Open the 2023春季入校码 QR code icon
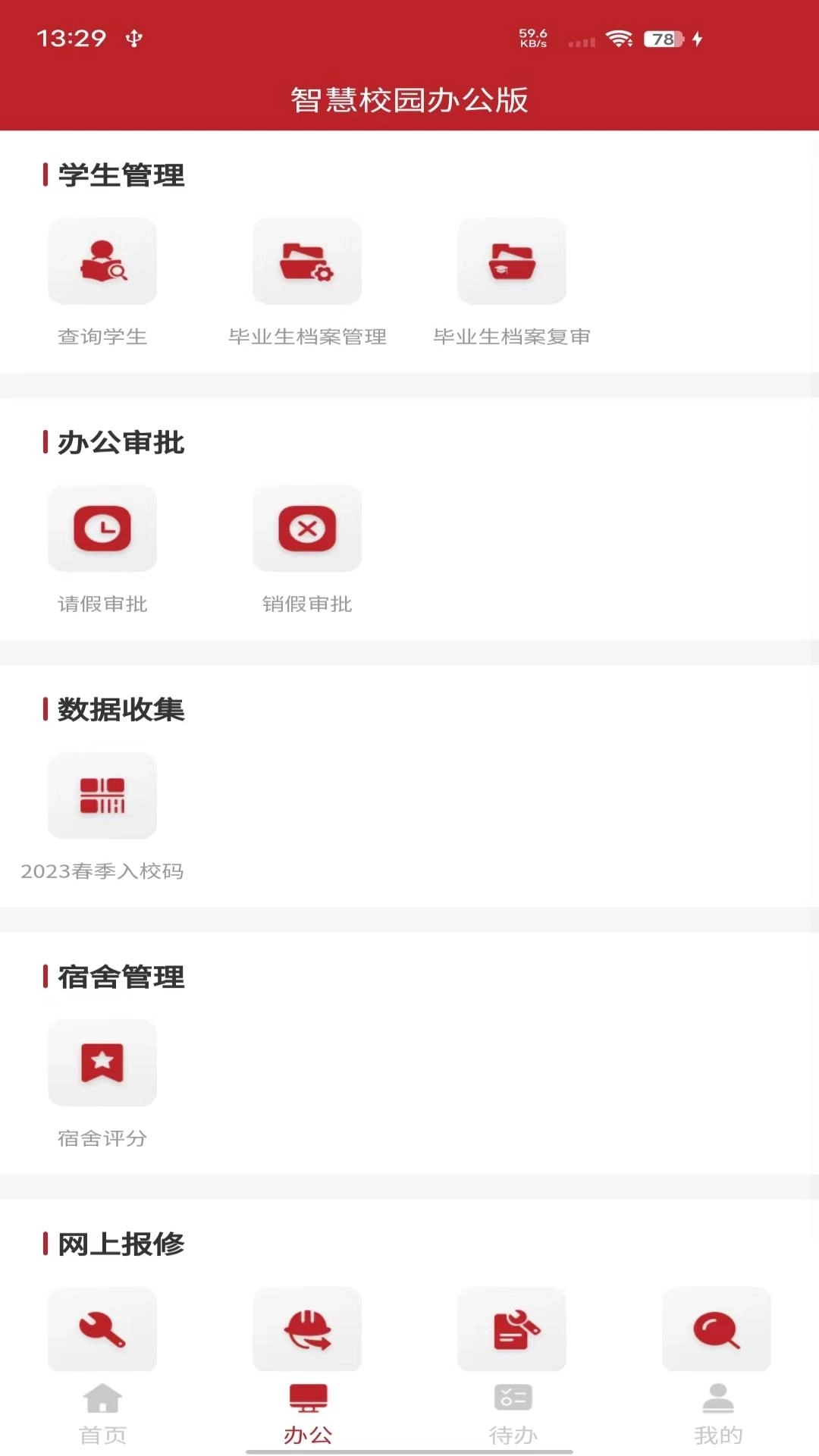 click(x=102, y=795)
